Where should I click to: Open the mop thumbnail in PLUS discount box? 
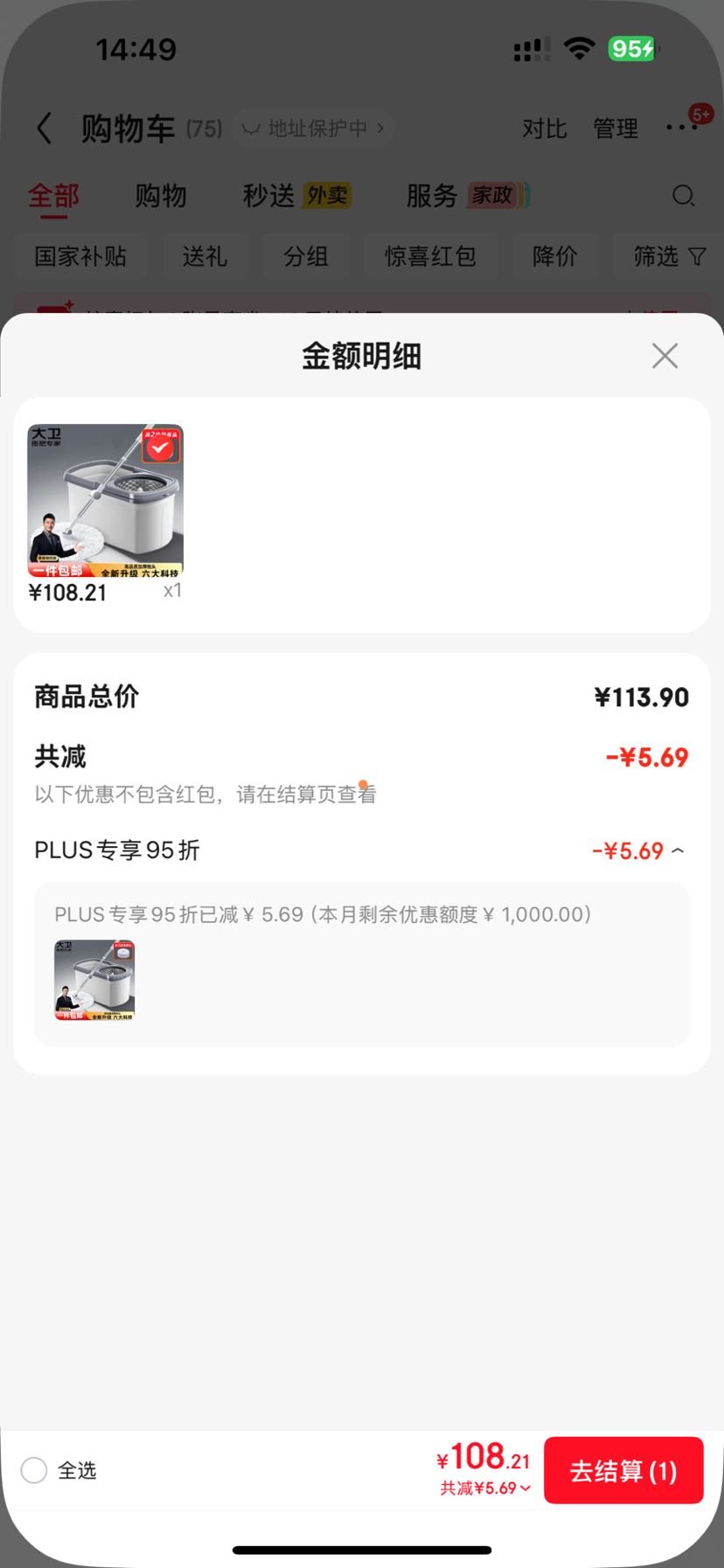point(94,980)
